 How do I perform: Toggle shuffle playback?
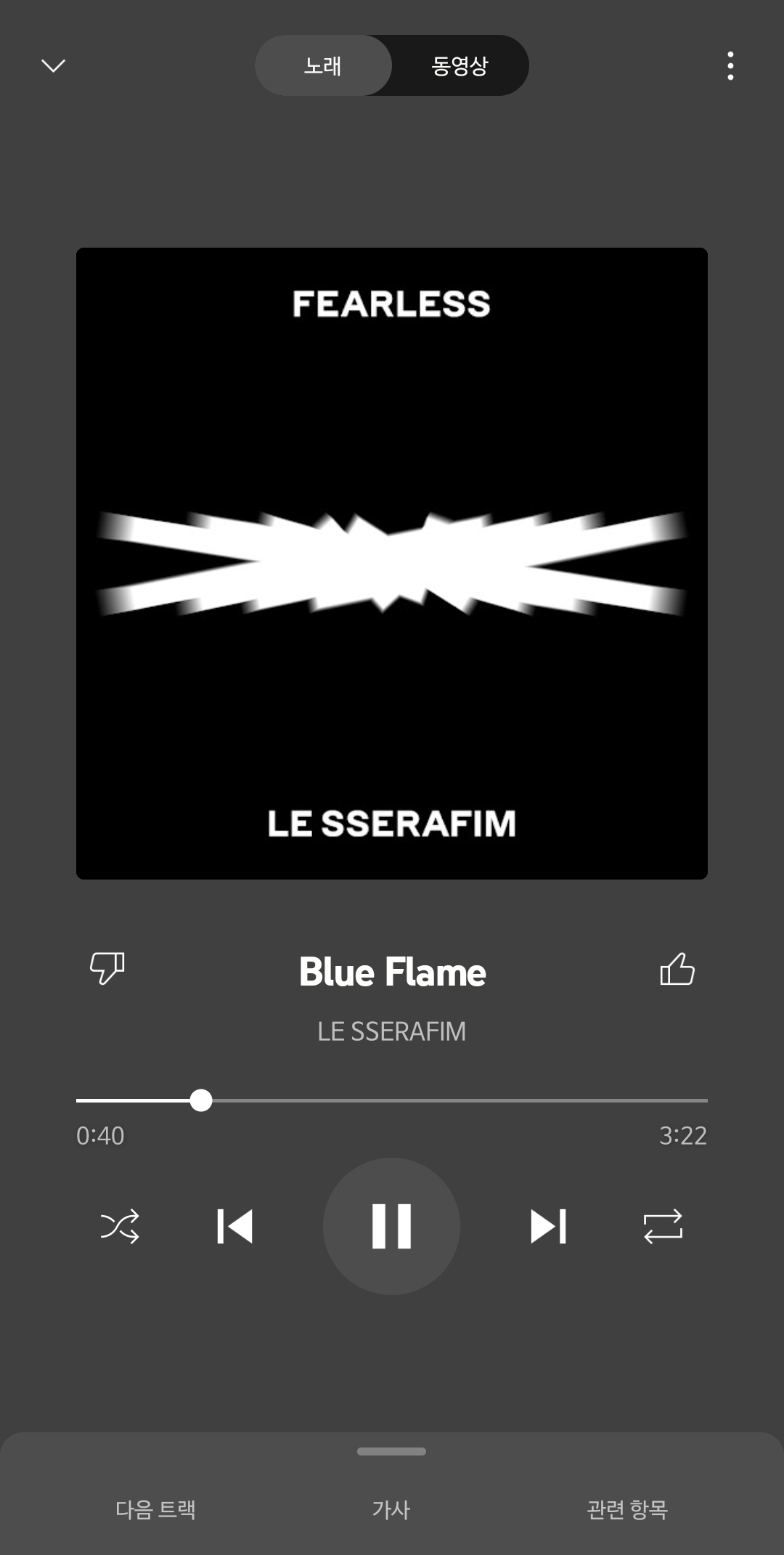point(120,1226)
